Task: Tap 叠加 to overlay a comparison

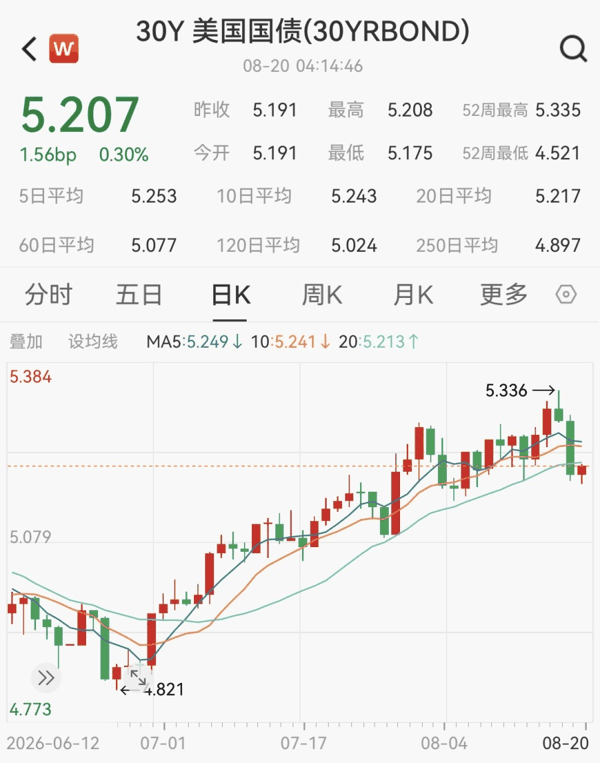Action: click(26, 342)
